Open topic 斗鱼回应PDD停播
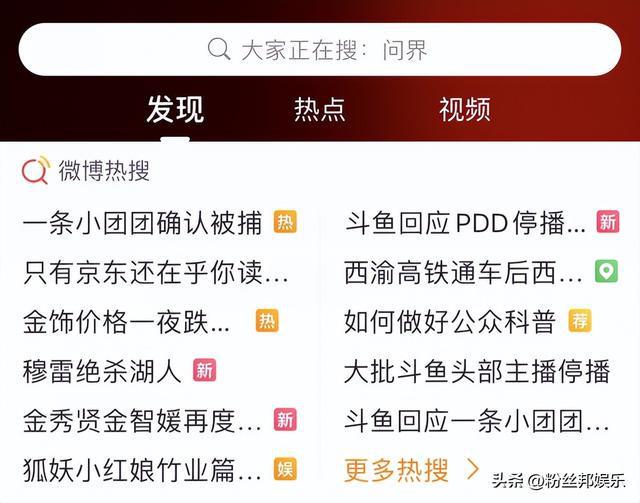This screenshot has height=503, width=640. click(465, 222)
